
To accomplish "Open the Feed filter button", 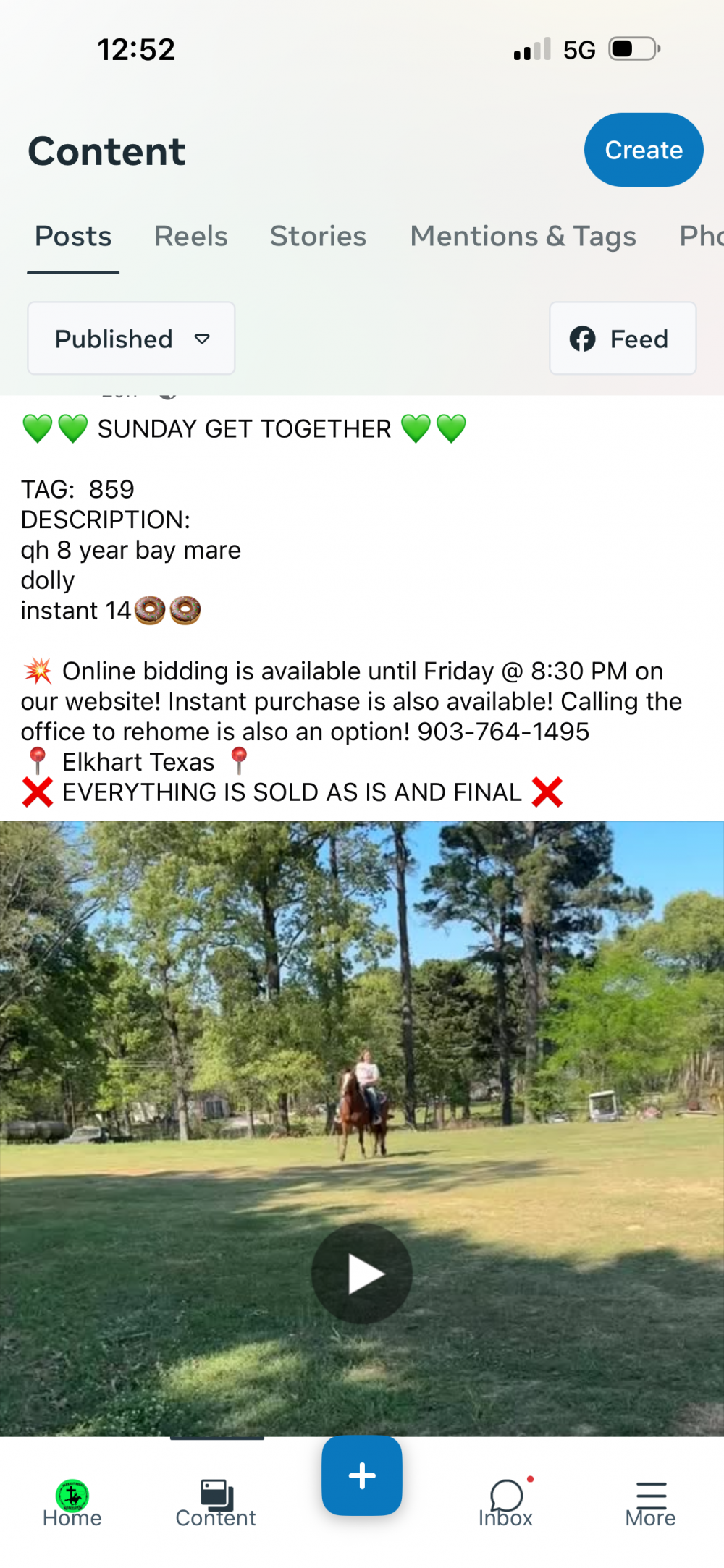I will 622,339.
